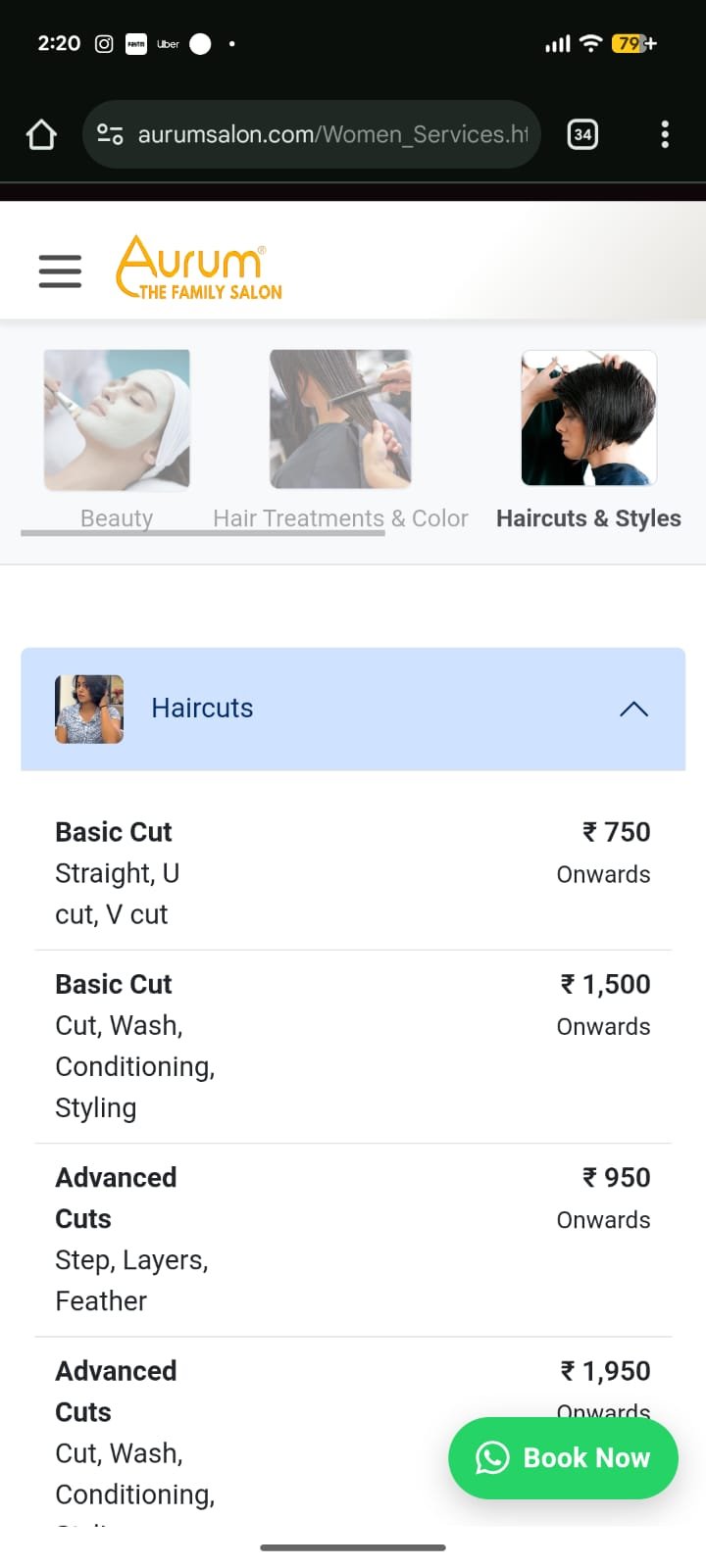The height and width of the screenshot is (1568, 706).
Task: Open the Aurum Family Salon logo link
Action: click(199, 267)
